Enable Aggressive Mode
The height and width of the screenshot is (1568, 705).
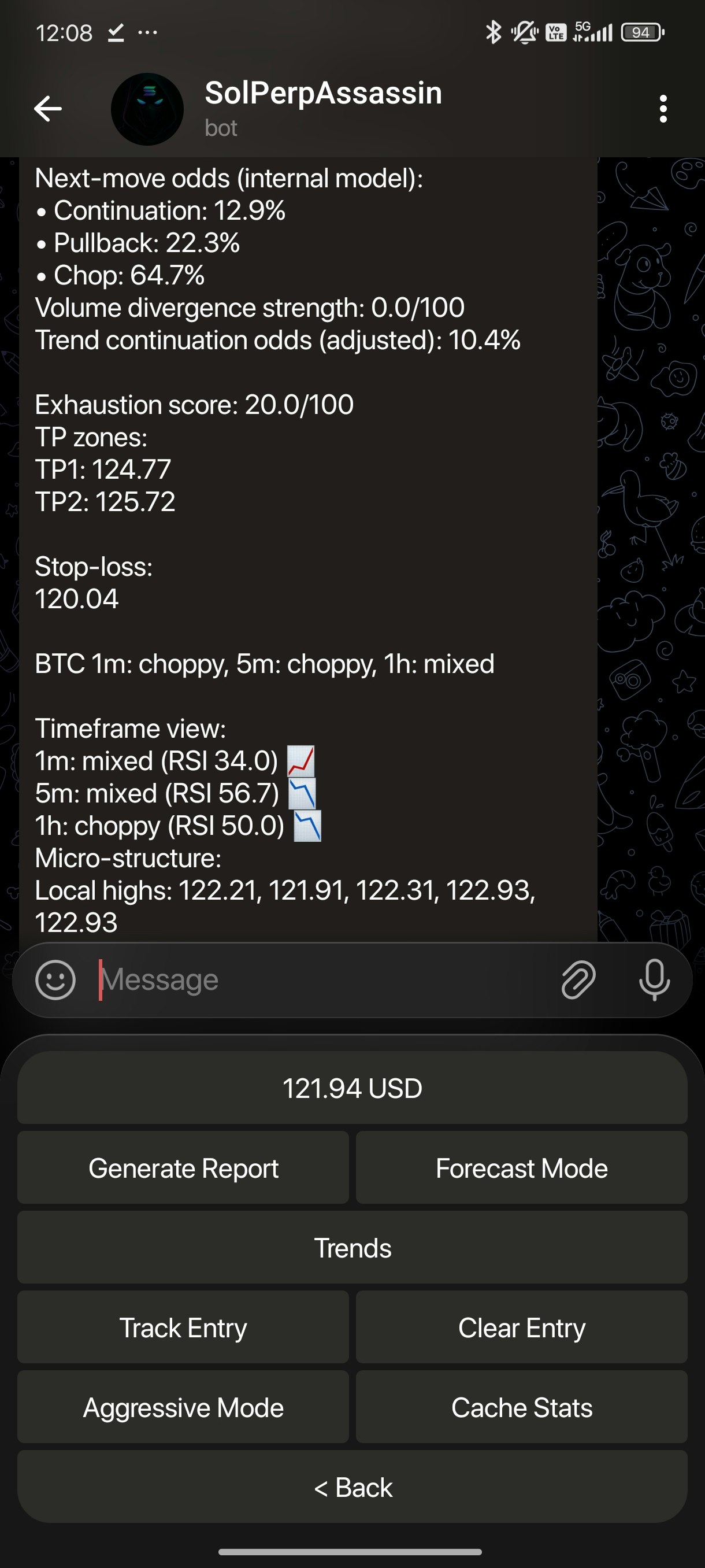pos(183,1407)
